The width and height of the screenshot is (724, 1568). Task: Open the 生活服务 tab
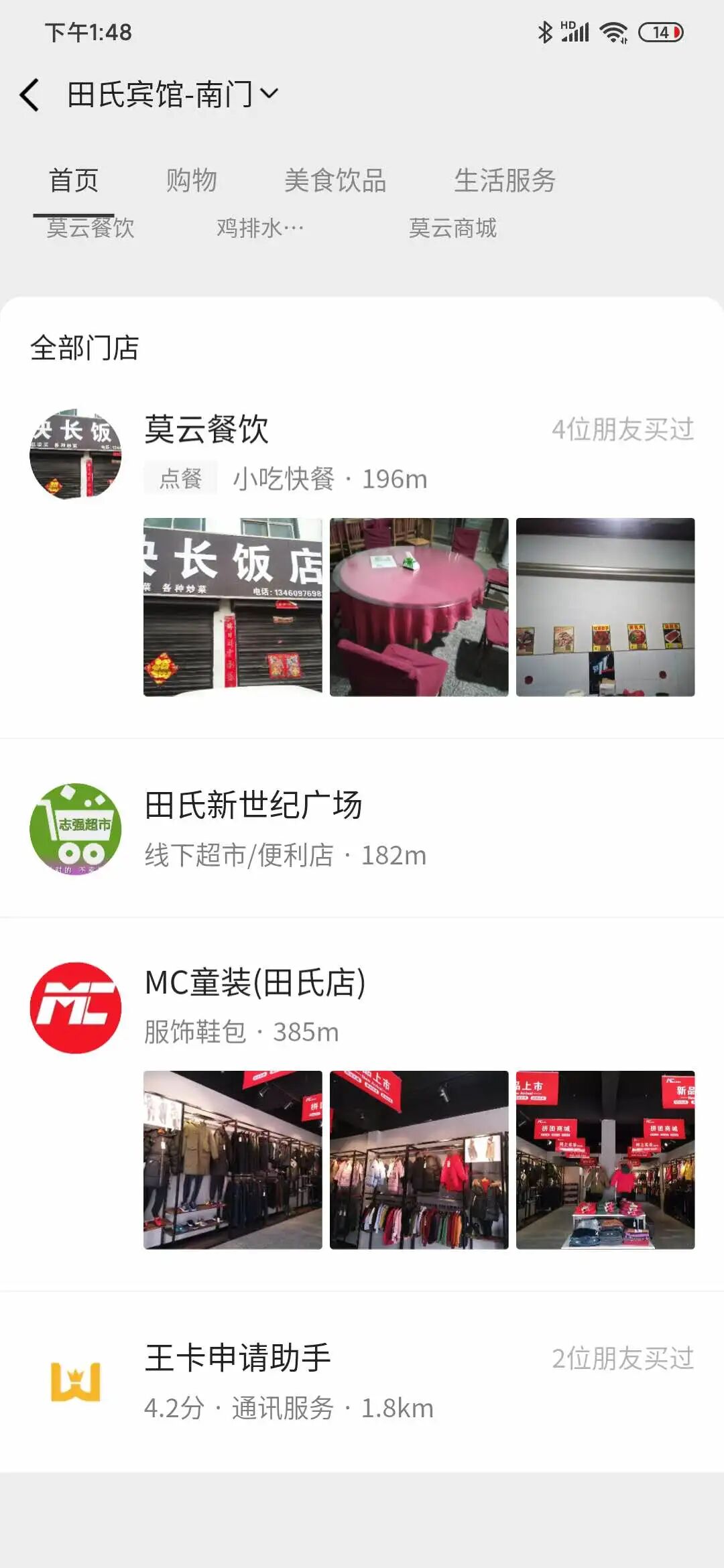[x=505, y=180]
